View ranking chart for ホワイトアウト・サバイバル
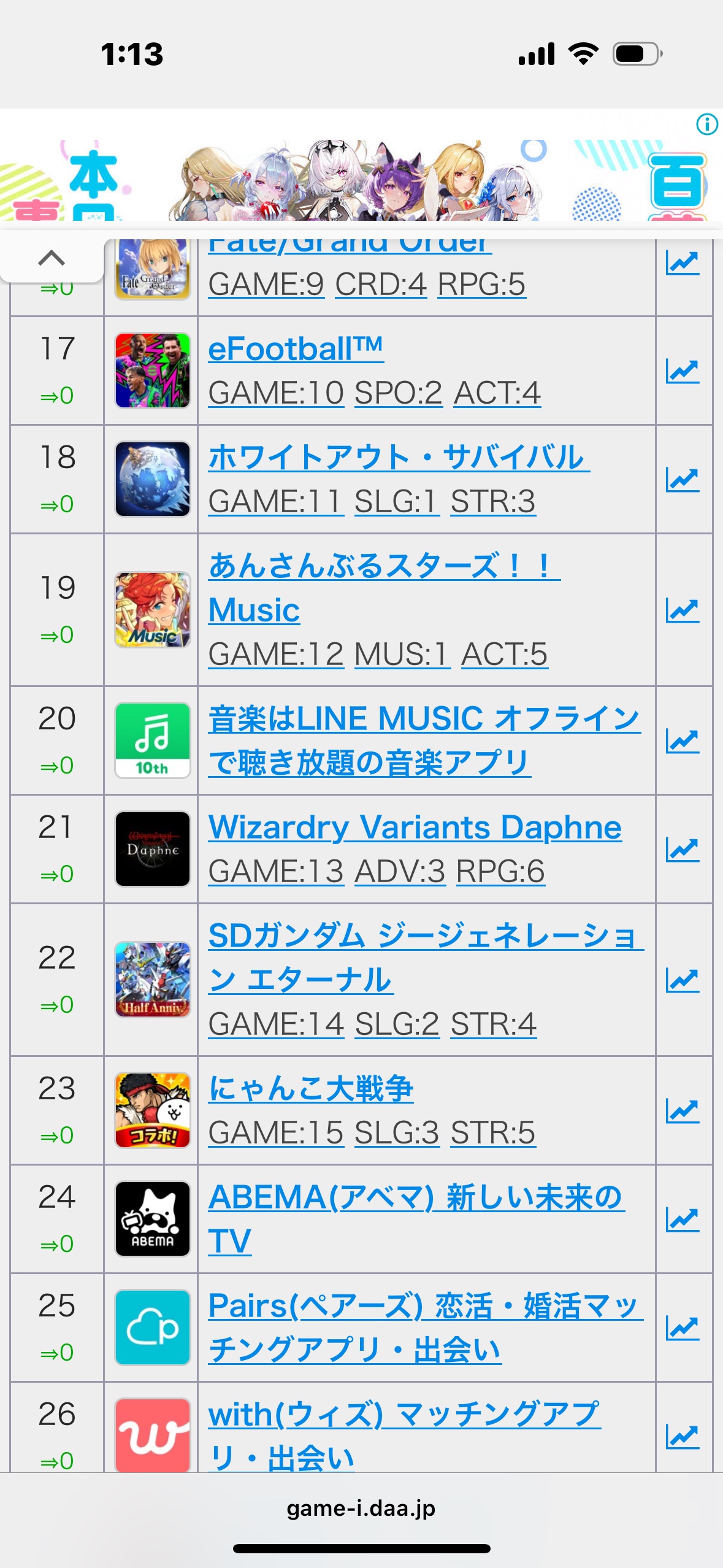The image size is (723, 1568). point(682,480)
